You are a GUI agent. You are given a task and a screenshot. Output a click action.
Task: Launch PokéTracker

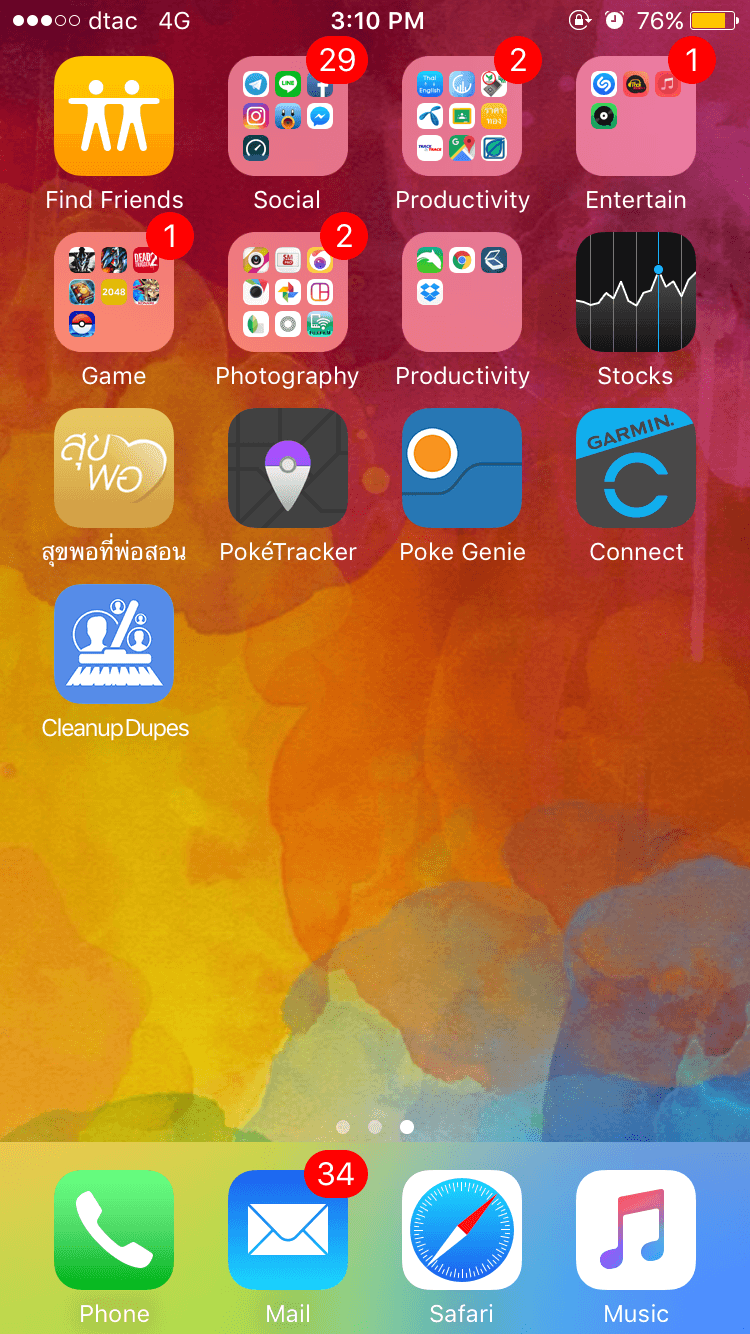pyautogui.click(x=288, y=468)
